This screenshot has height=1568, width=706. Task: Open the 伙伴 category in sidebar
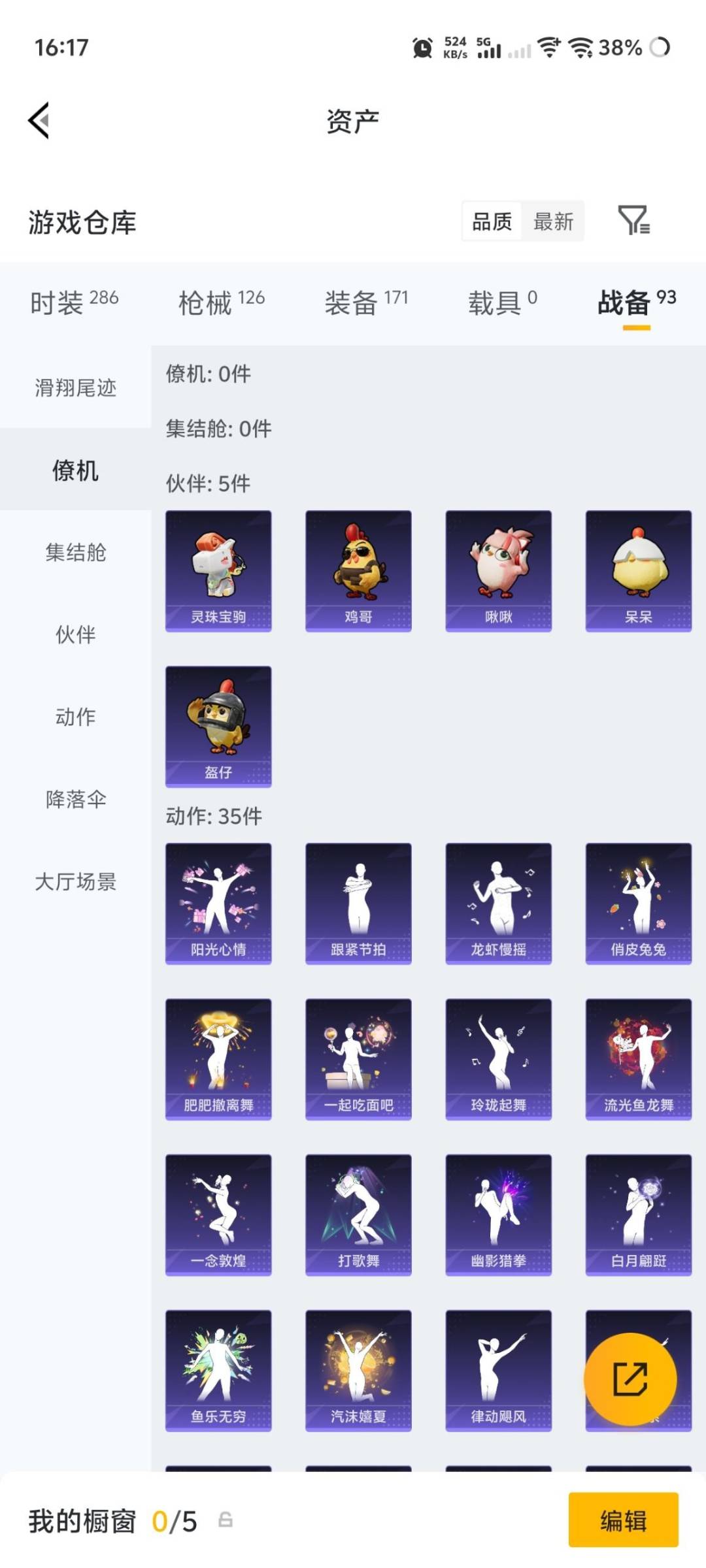point(74,634)
